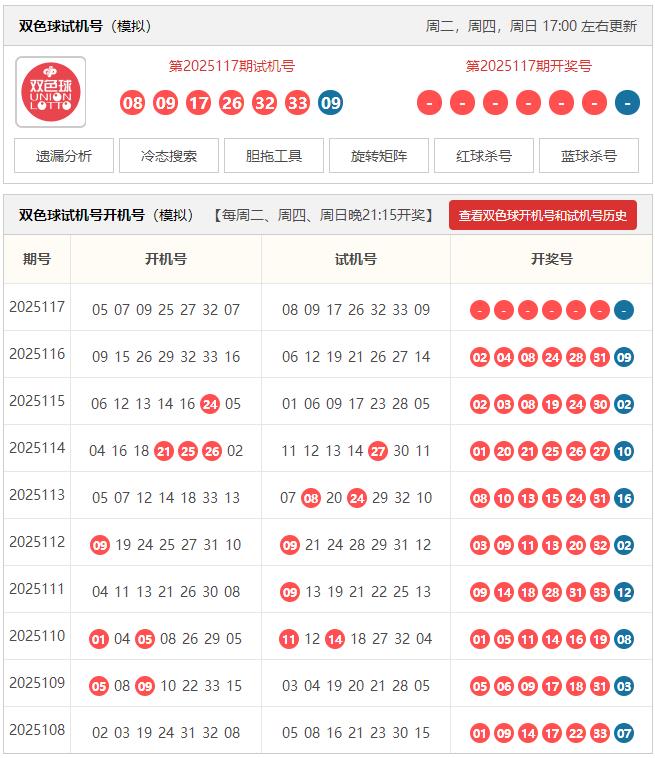Open the 蓝球杀号 tool

[589, 156]
